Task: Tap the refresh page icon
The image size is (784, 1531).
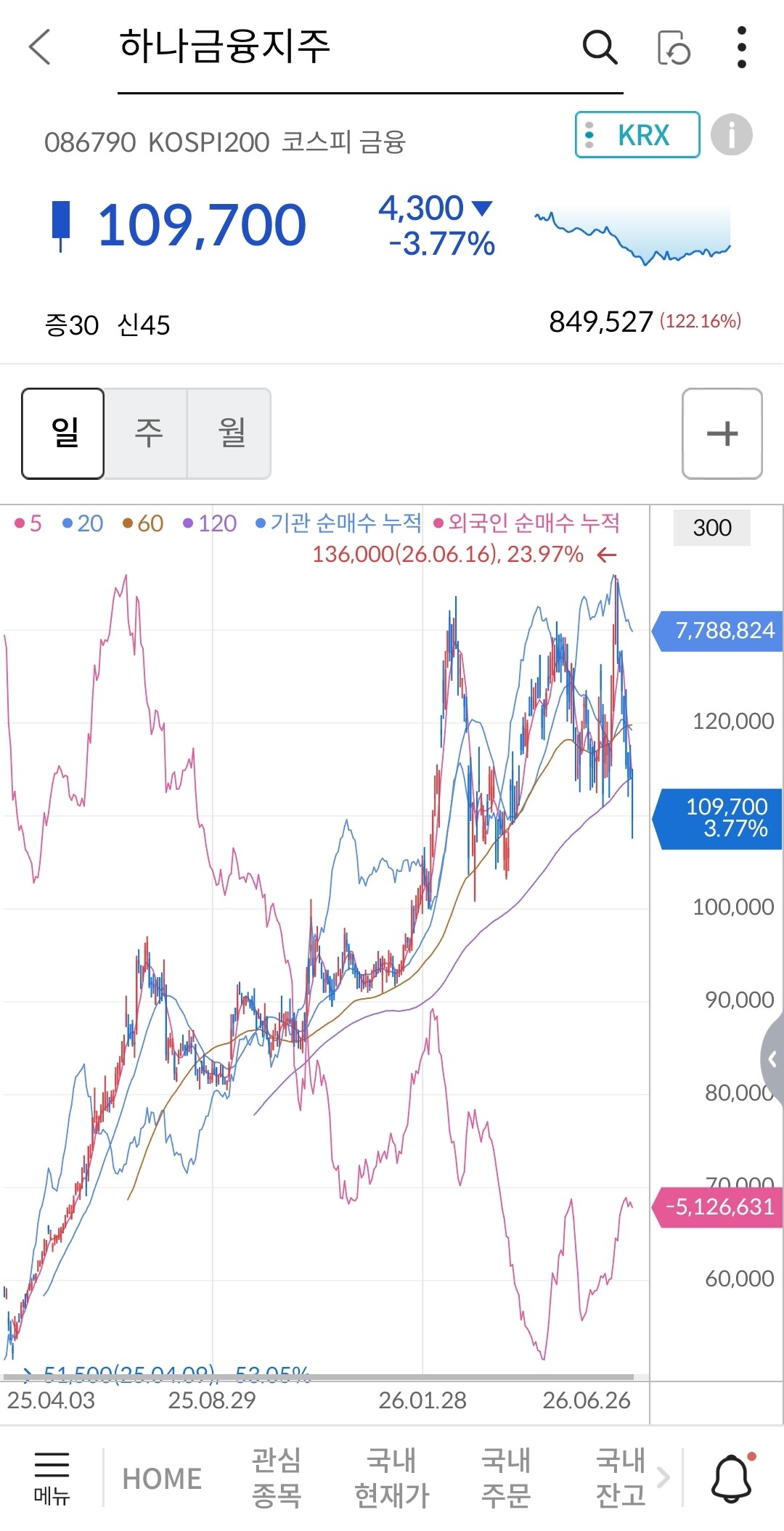Action: click(x=673, y=48)
